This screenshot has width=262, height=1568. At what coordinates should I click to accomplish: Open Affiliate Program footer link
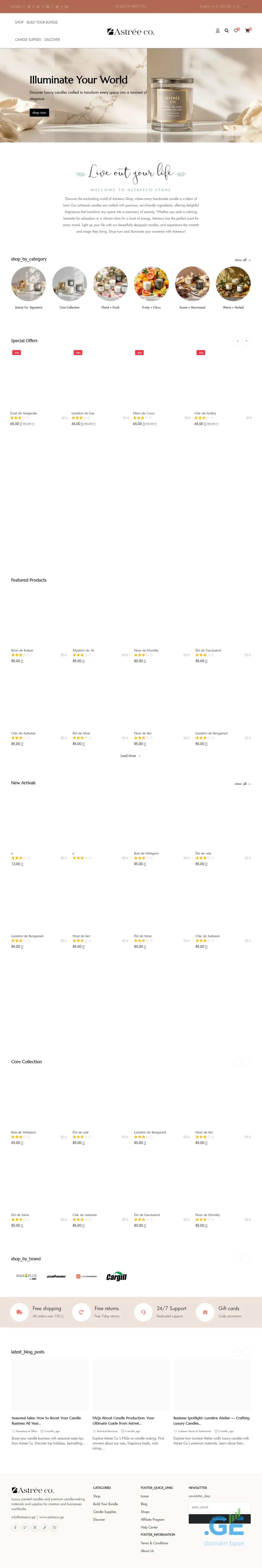click(152, 1519)
